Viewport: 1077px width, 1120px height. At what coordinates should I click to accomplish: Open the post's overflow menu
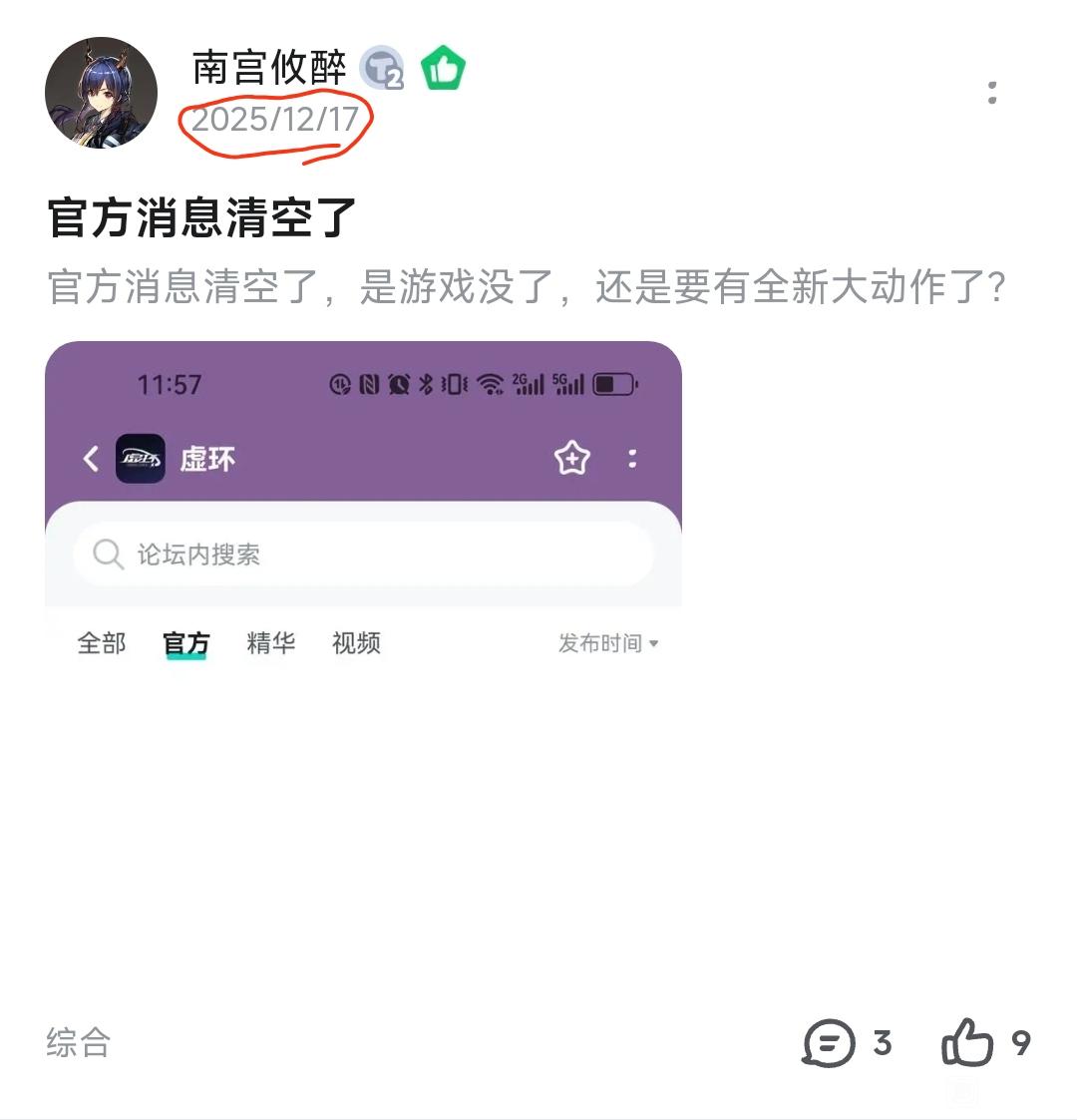(991, 93)
